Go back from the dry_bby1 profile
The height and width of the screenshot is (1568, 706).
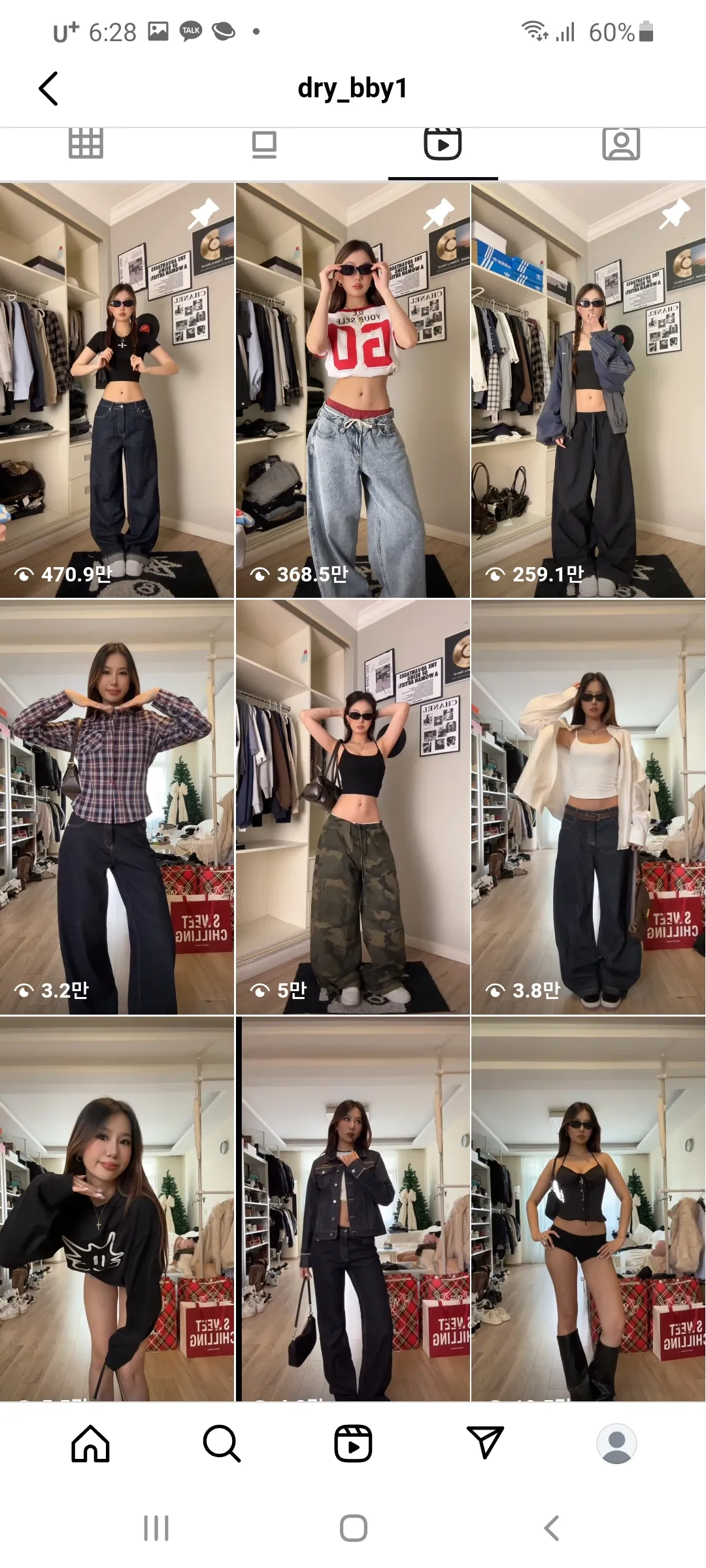tap(48, 88)
